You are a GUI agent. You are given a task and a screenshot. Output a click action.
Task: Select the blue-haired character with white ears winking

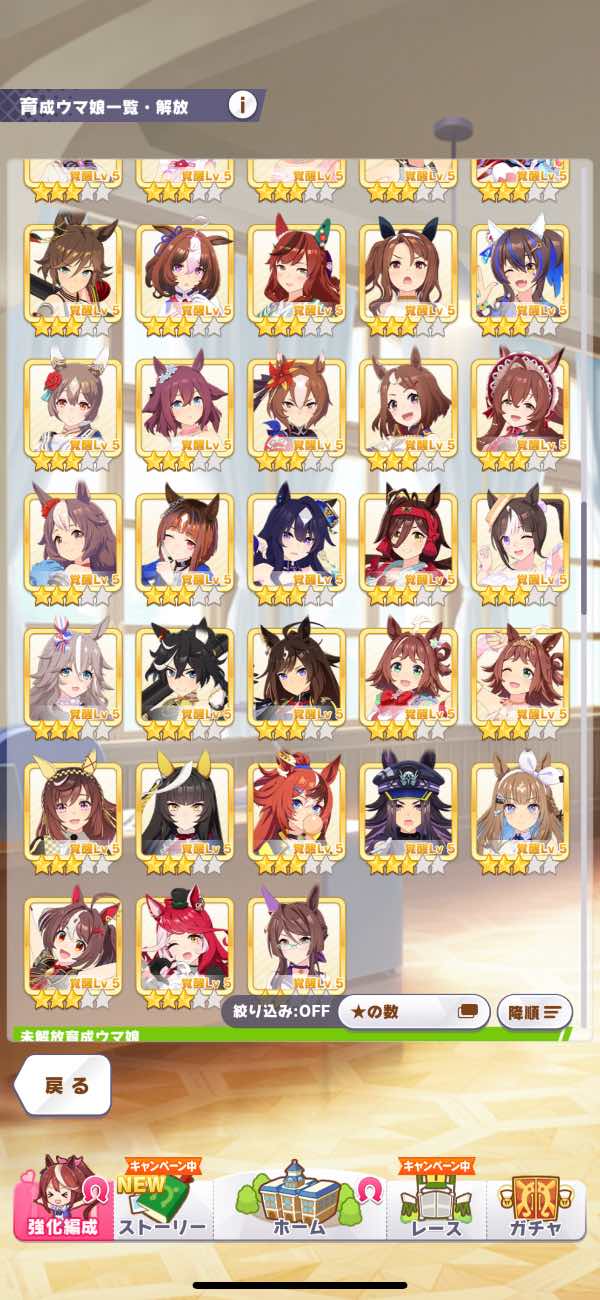(520, 272)
